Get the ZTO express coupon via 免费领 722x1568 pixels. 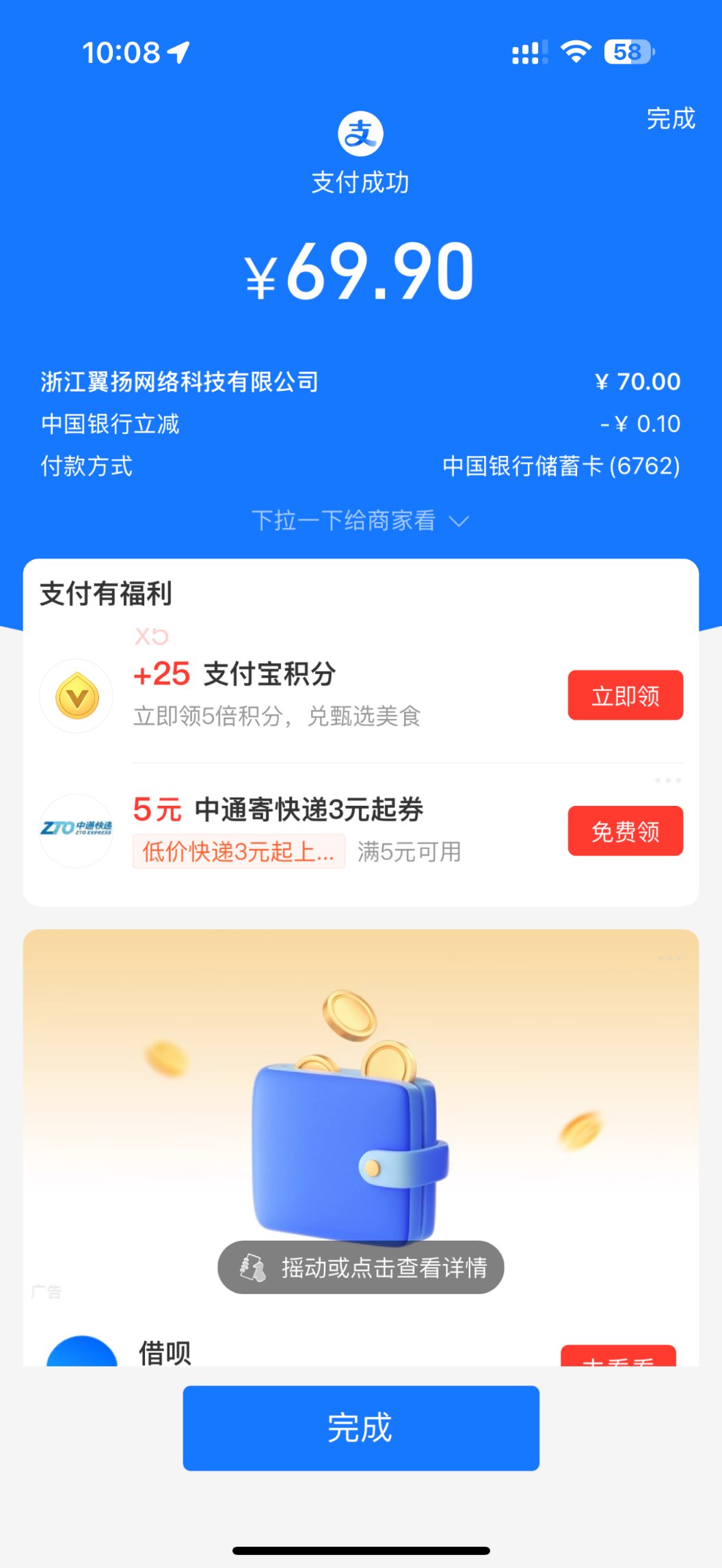[625, 830]
